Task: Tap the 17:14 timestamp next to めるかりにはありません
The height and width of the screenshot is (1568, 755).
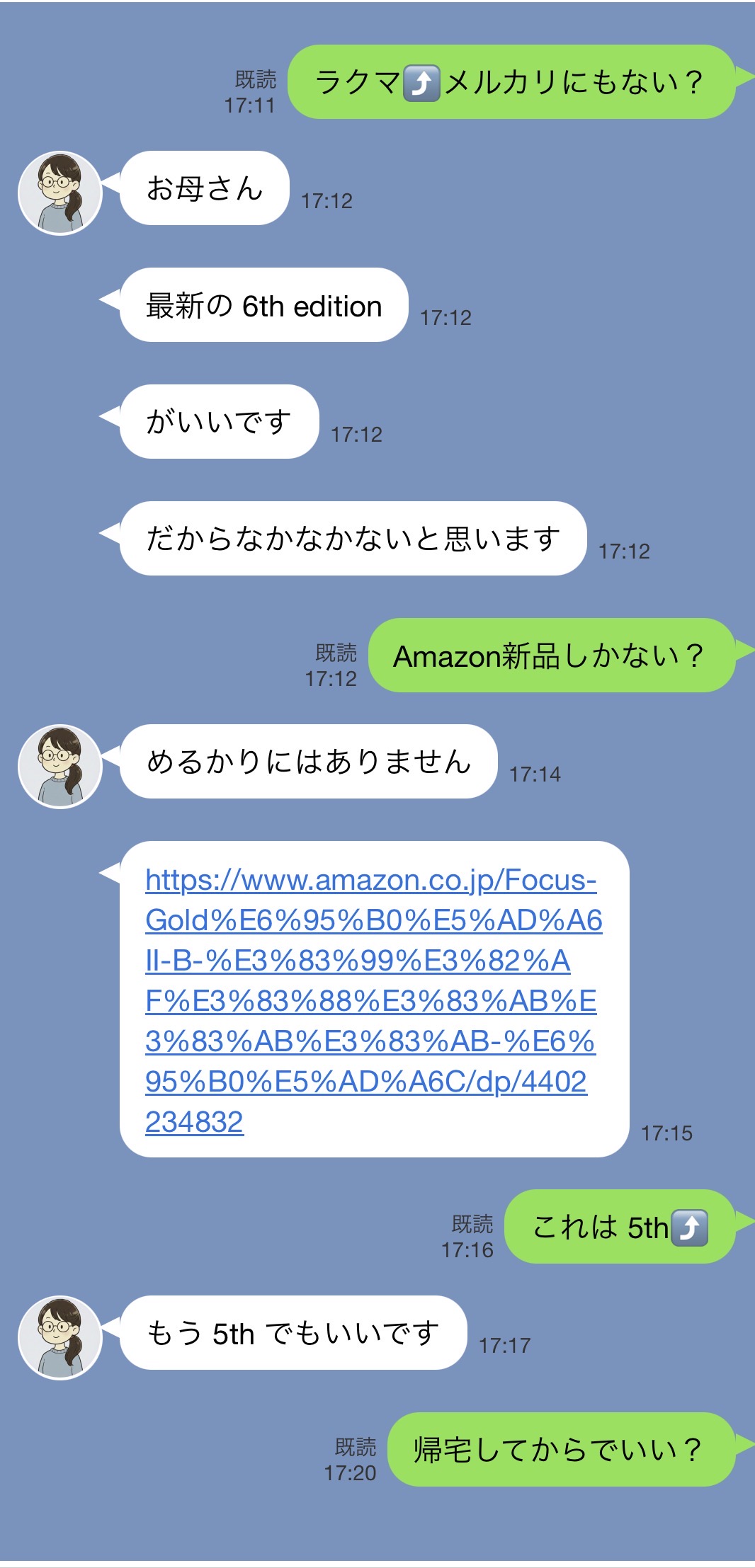Action: coord(534,772)
